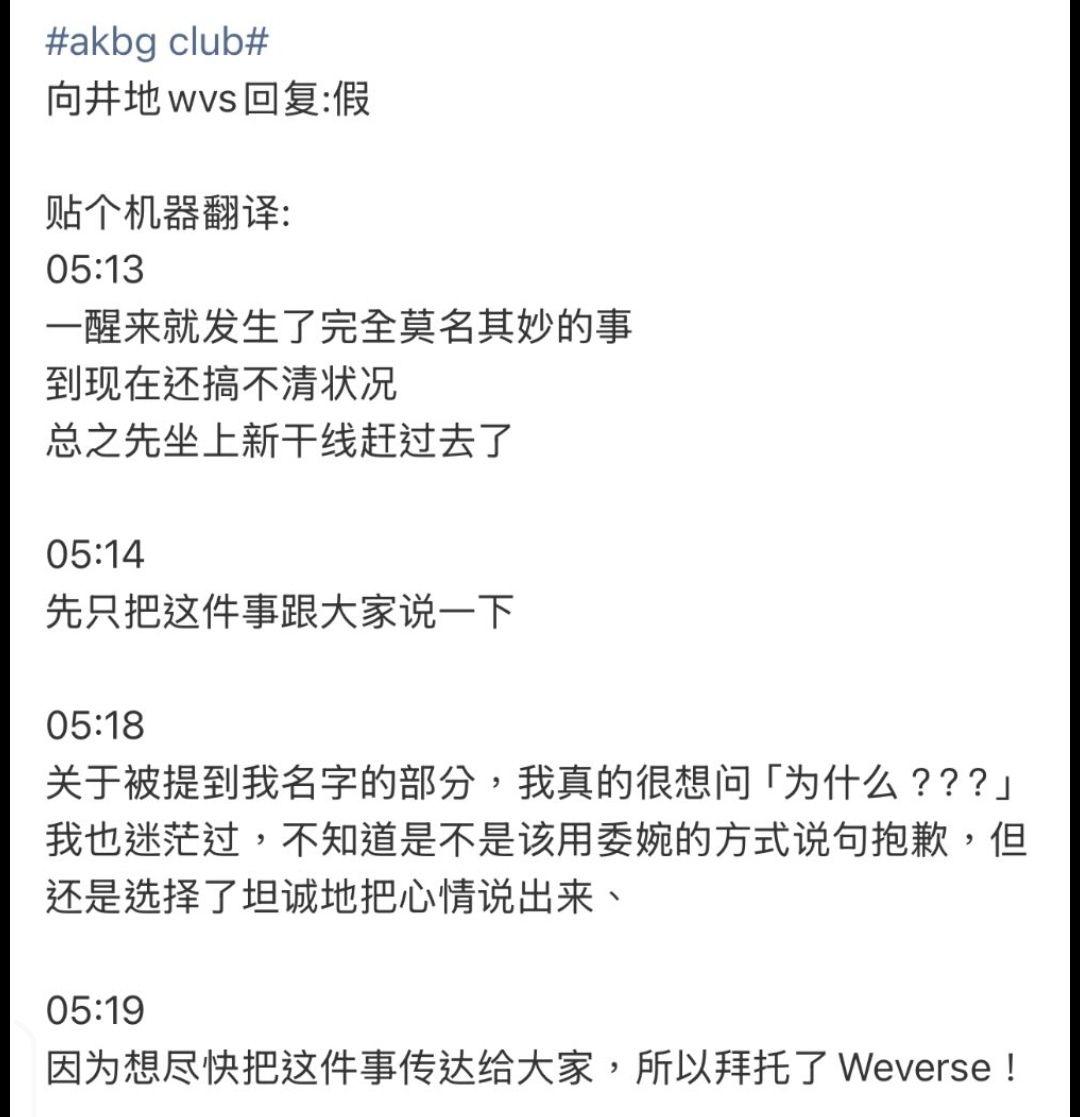Open the #akbg club# hashtag topic

pyautogui.click(x=157, y=43)
